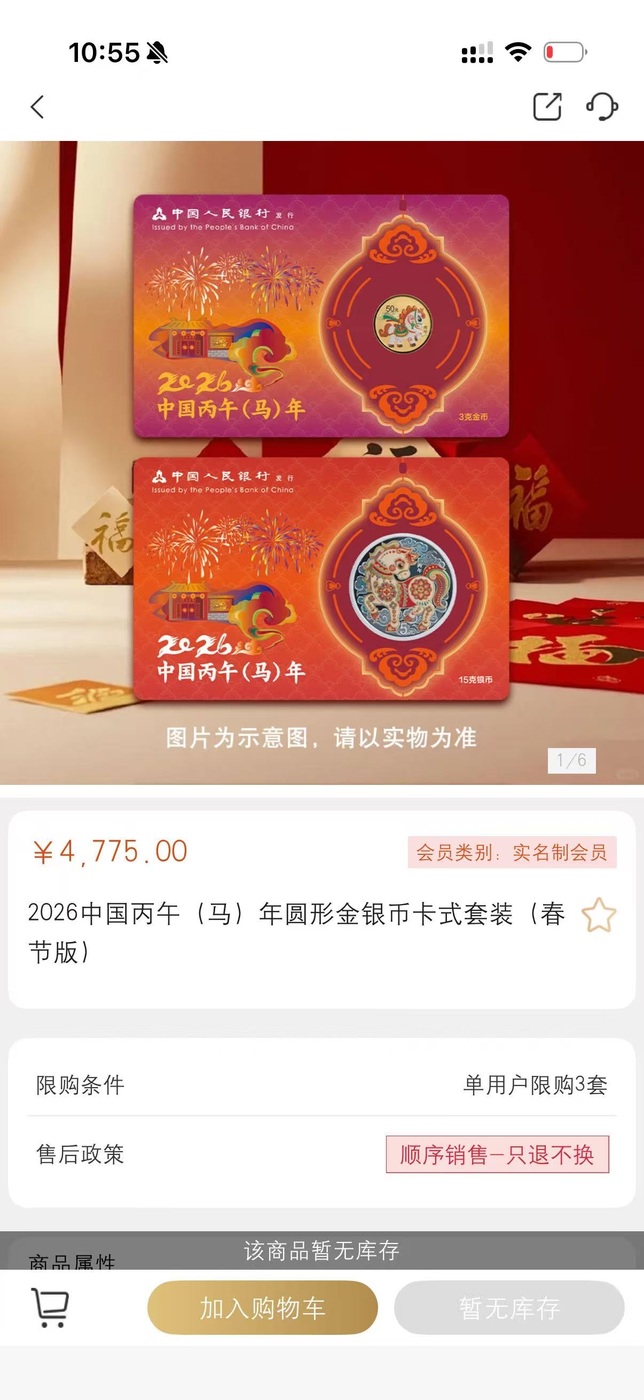Open the shopping cart

coord(49,1307)
